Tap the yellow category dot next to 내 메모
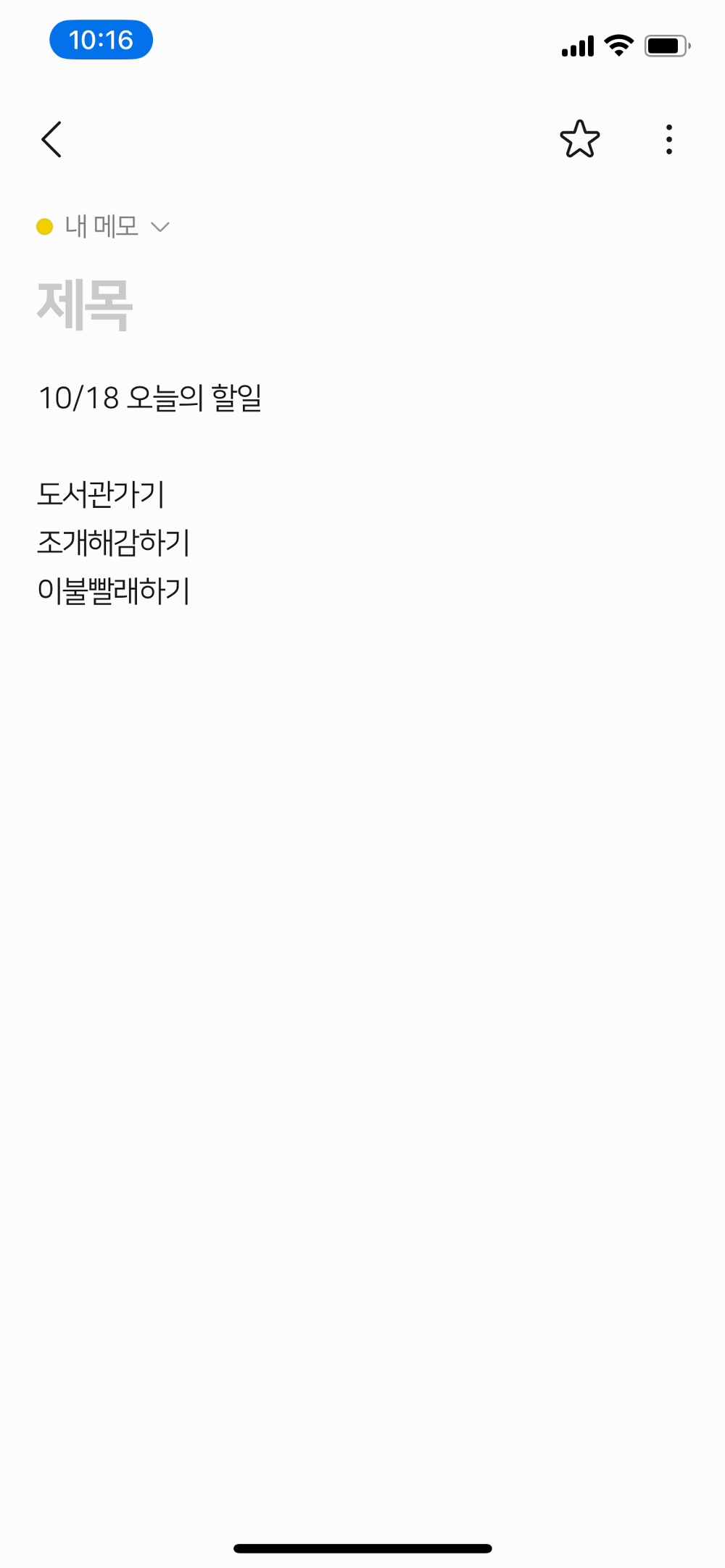 click(45, 226)
